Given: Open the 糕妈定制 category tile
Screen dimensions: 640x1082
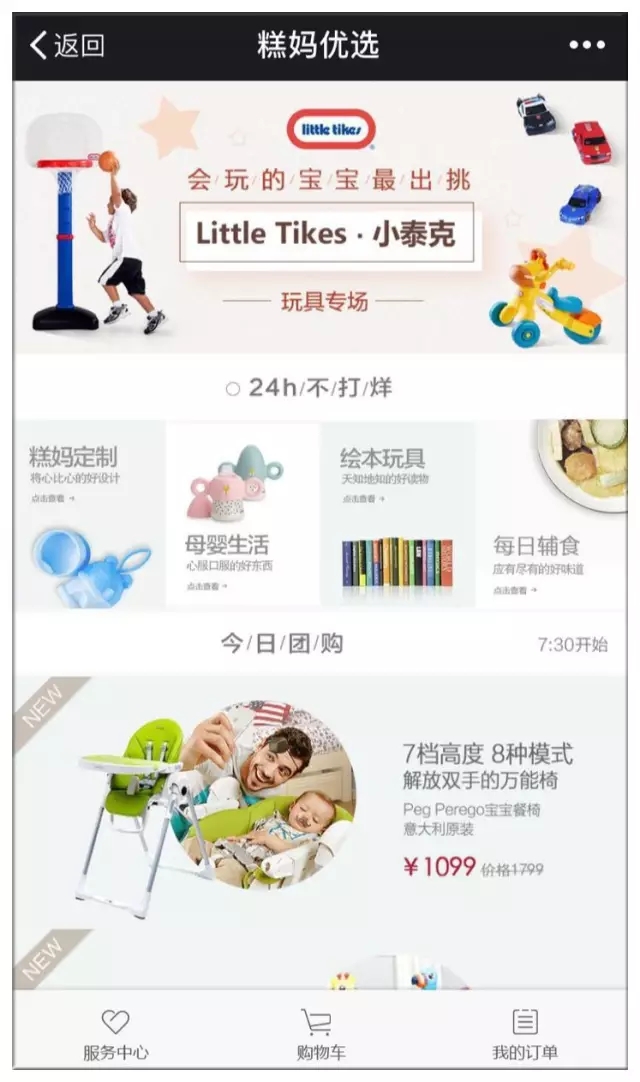Looking at the screenshot, I should [x=89, y=514].
